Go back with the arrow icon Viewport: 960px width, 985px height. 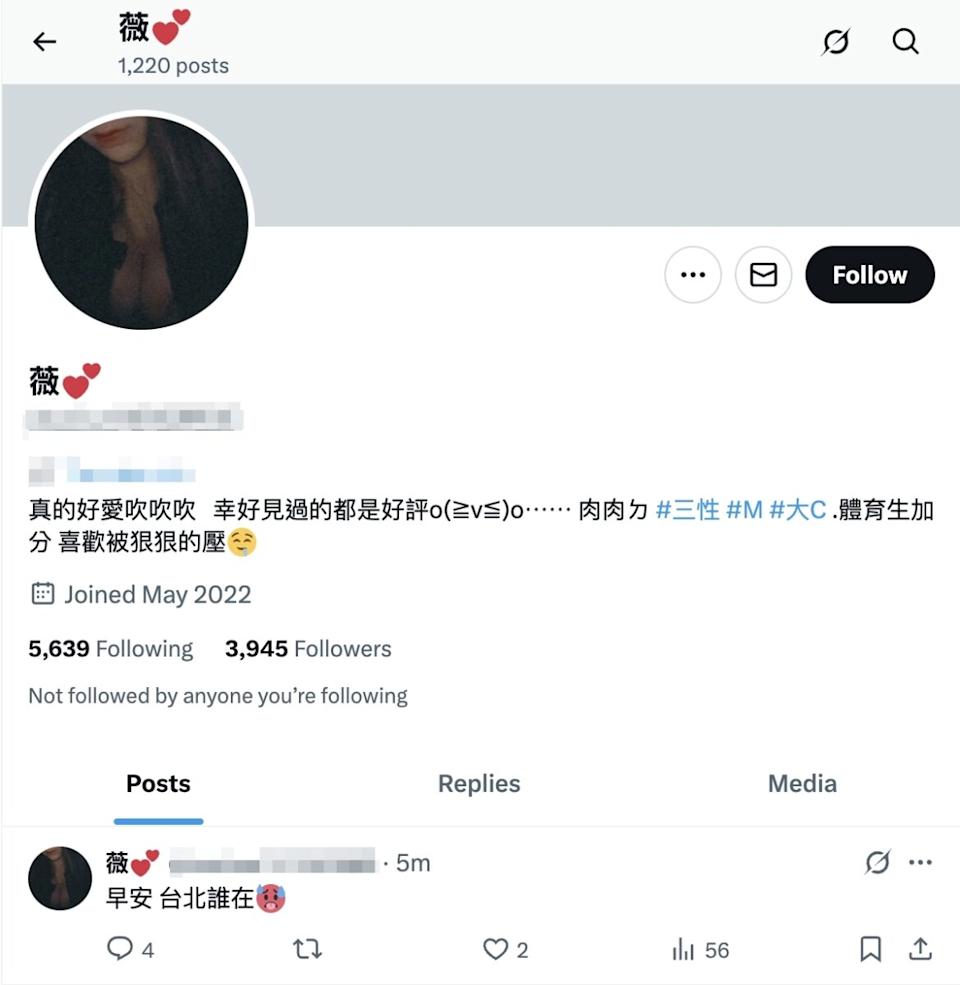click(x=45, y=42)
